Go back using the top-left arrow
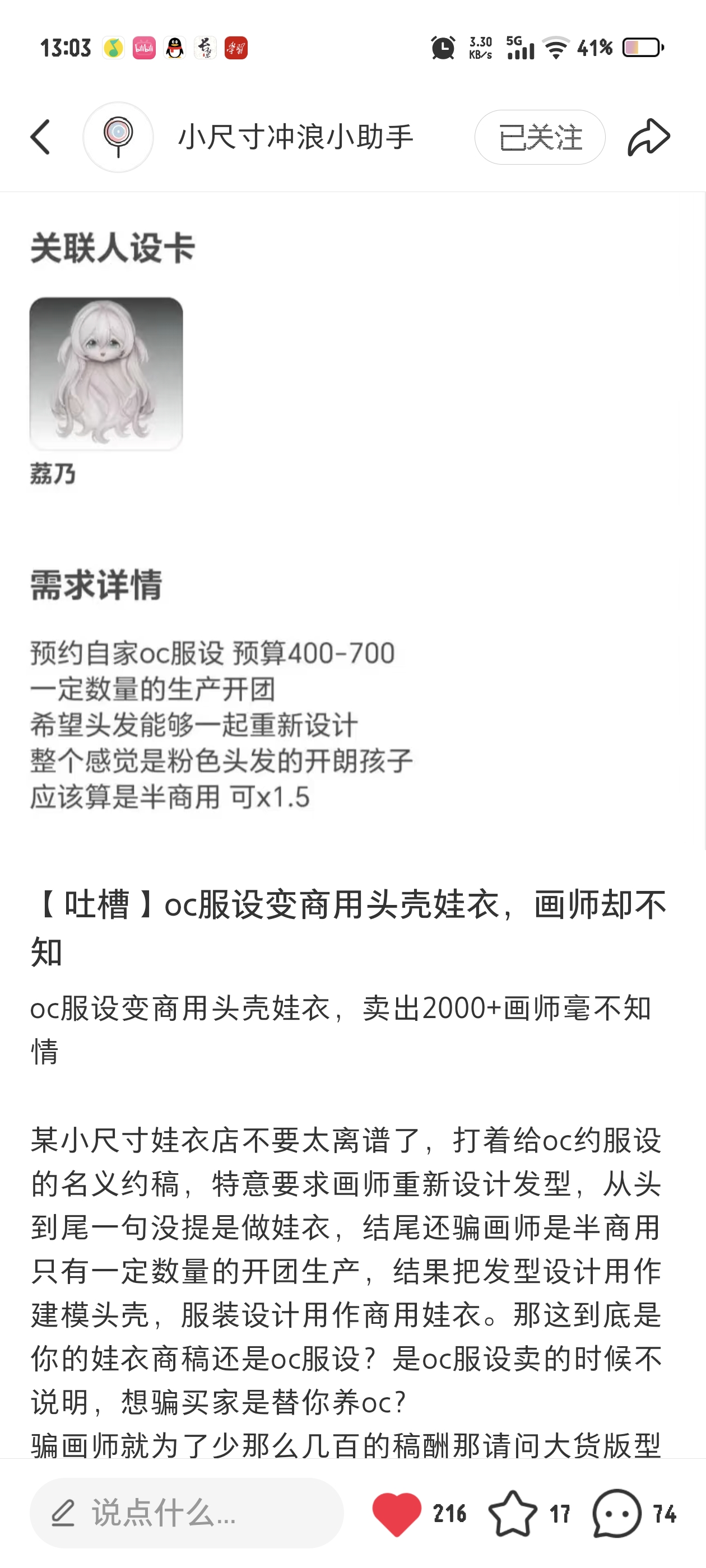Image resolution: width=706 pixels, height=1568 pixels. [x=40, y=137]
